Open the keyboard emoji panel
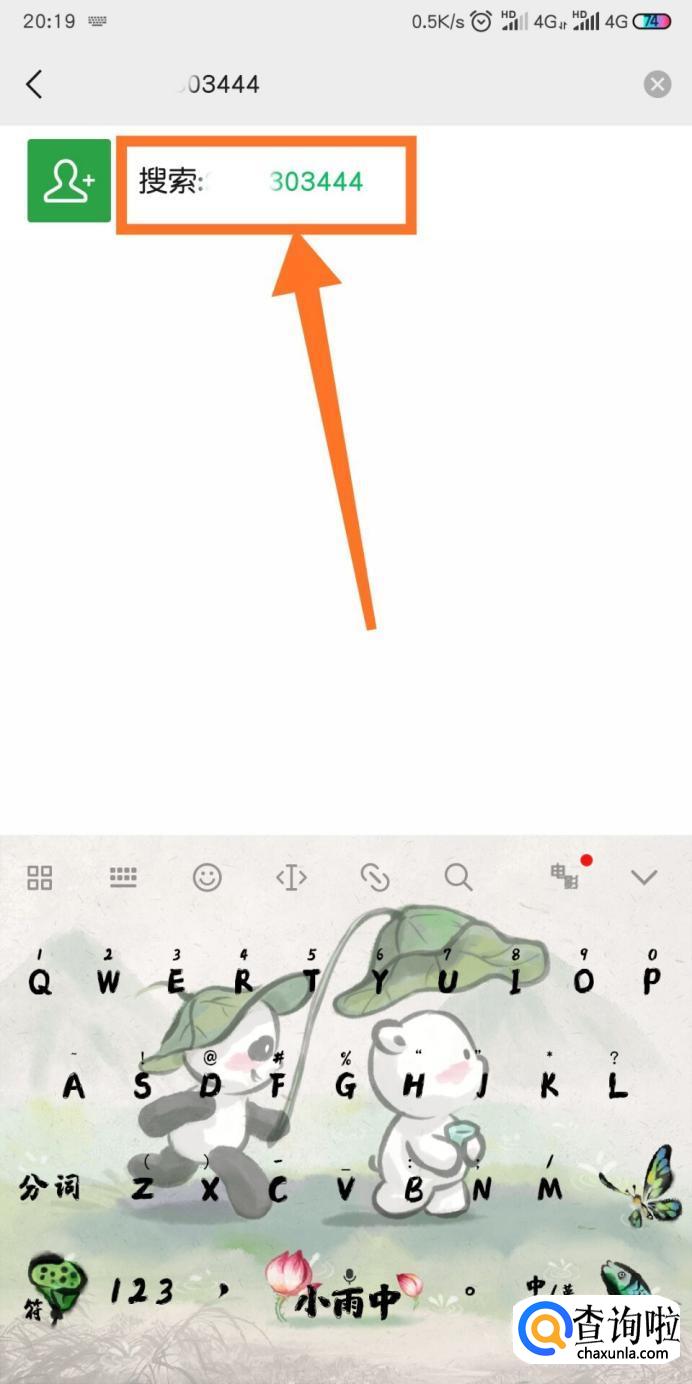Screen dimensions: 692x1384 [x=207, y=878]
